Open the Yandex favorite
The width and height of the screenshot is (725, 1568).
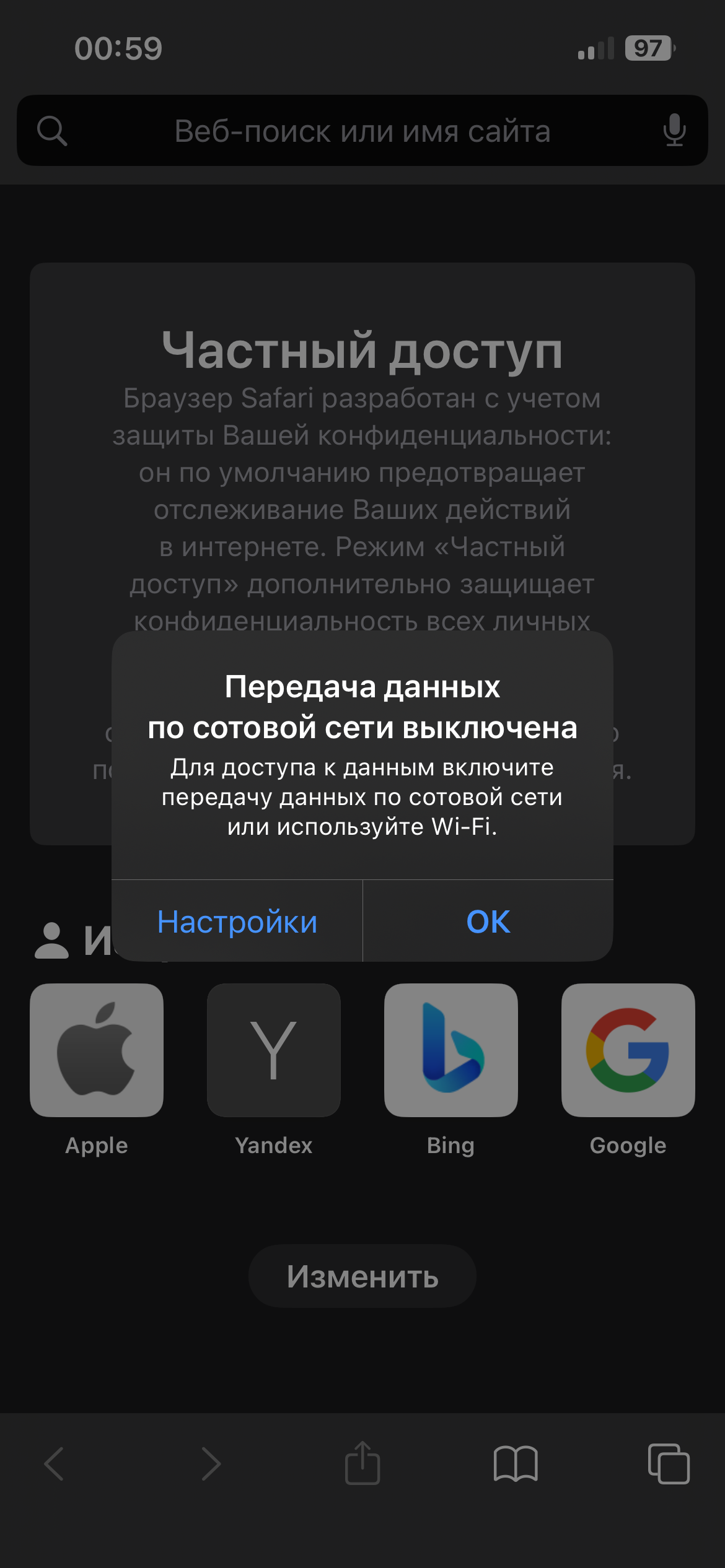274,1050
